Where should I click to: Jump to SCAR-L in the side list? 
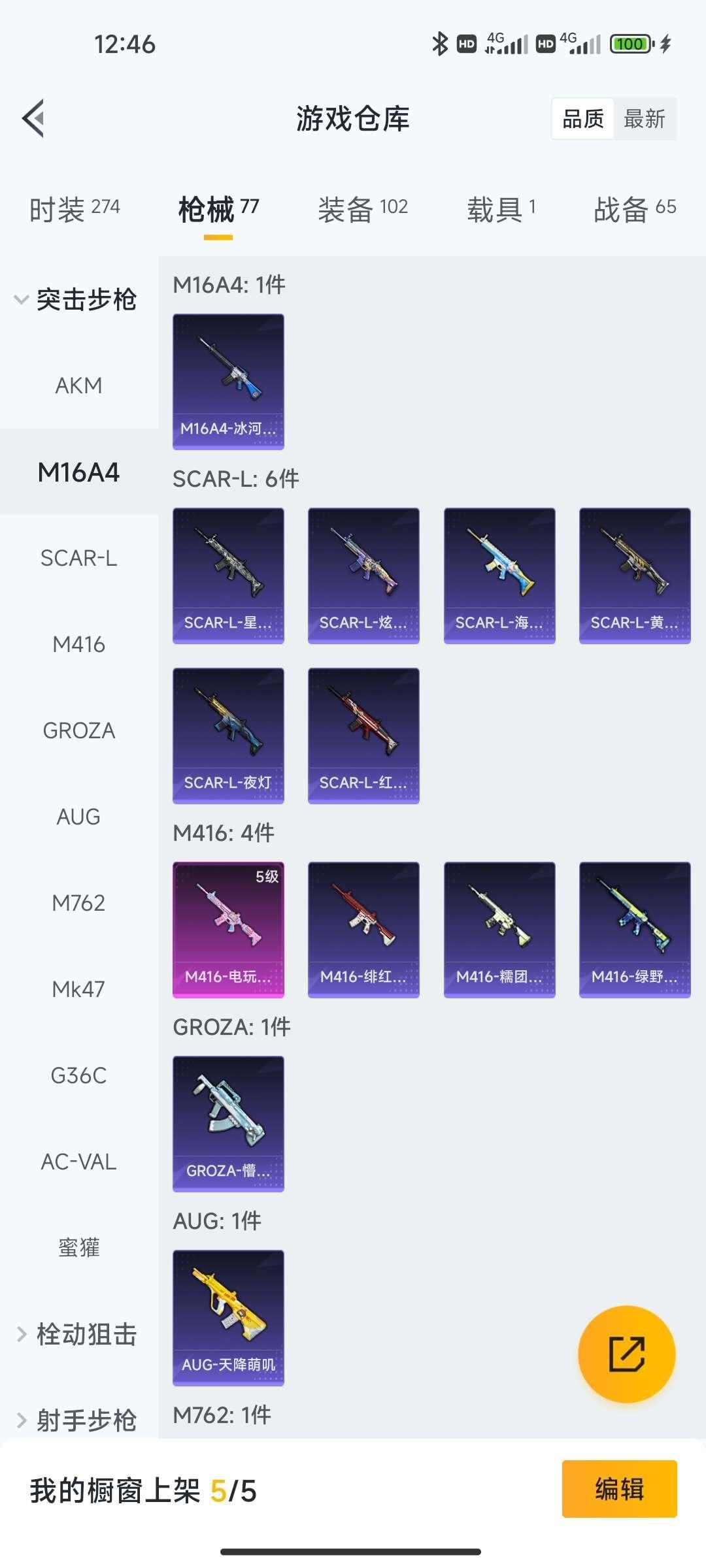(x=78, y=558)
